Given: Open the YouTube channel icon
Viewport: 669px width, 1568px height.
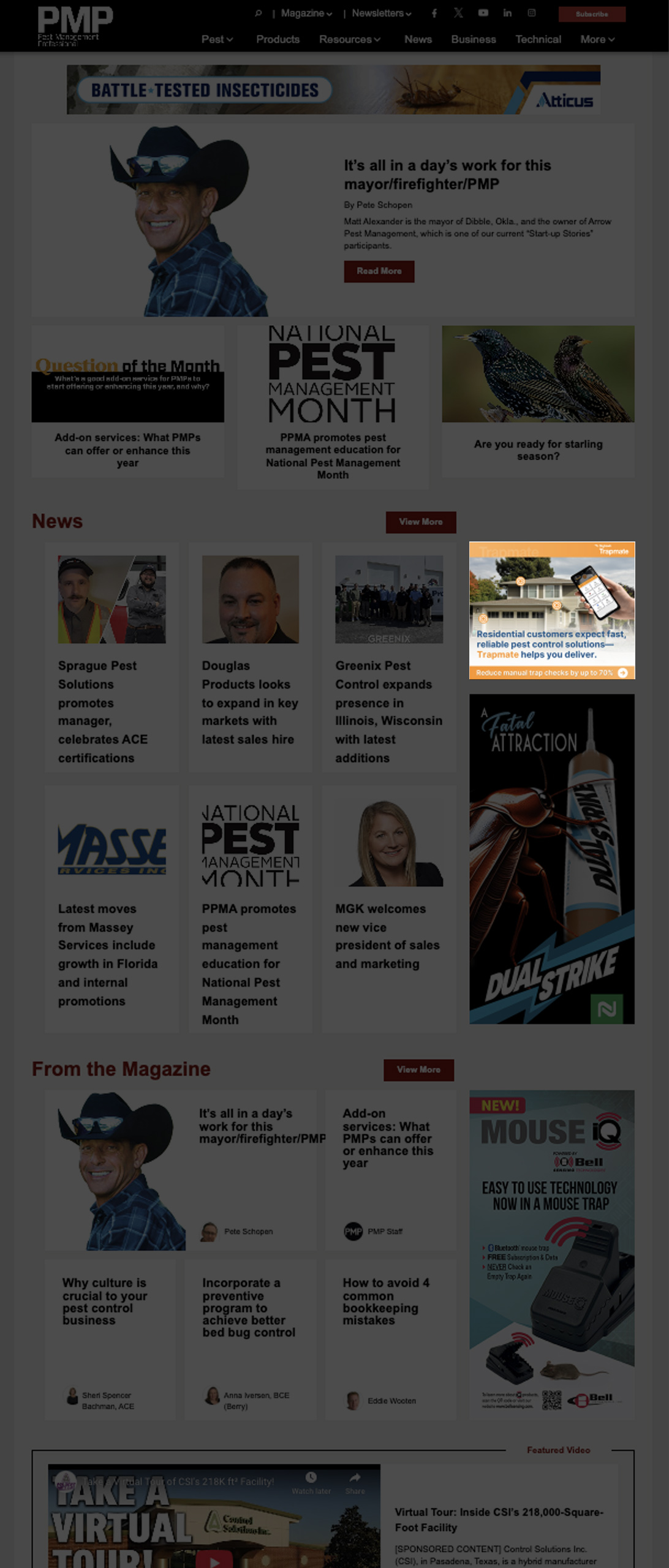Looking at the screenshot, I should click(483, 13).
